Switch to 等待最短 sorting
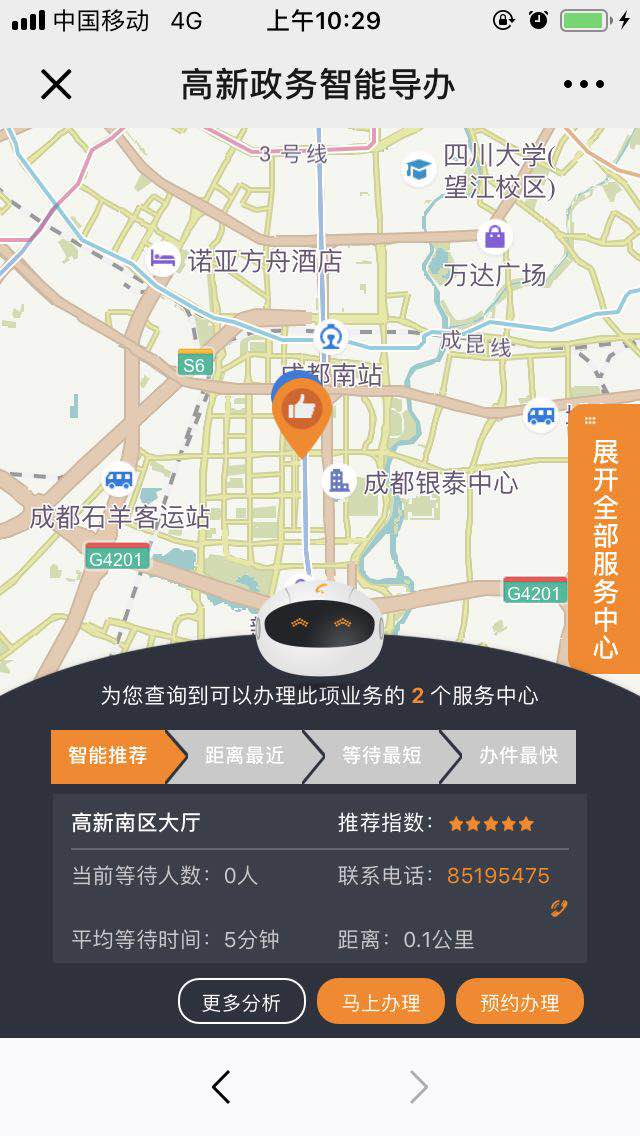The width and height of the screenshot is (640, 1136). coord(382,756)
